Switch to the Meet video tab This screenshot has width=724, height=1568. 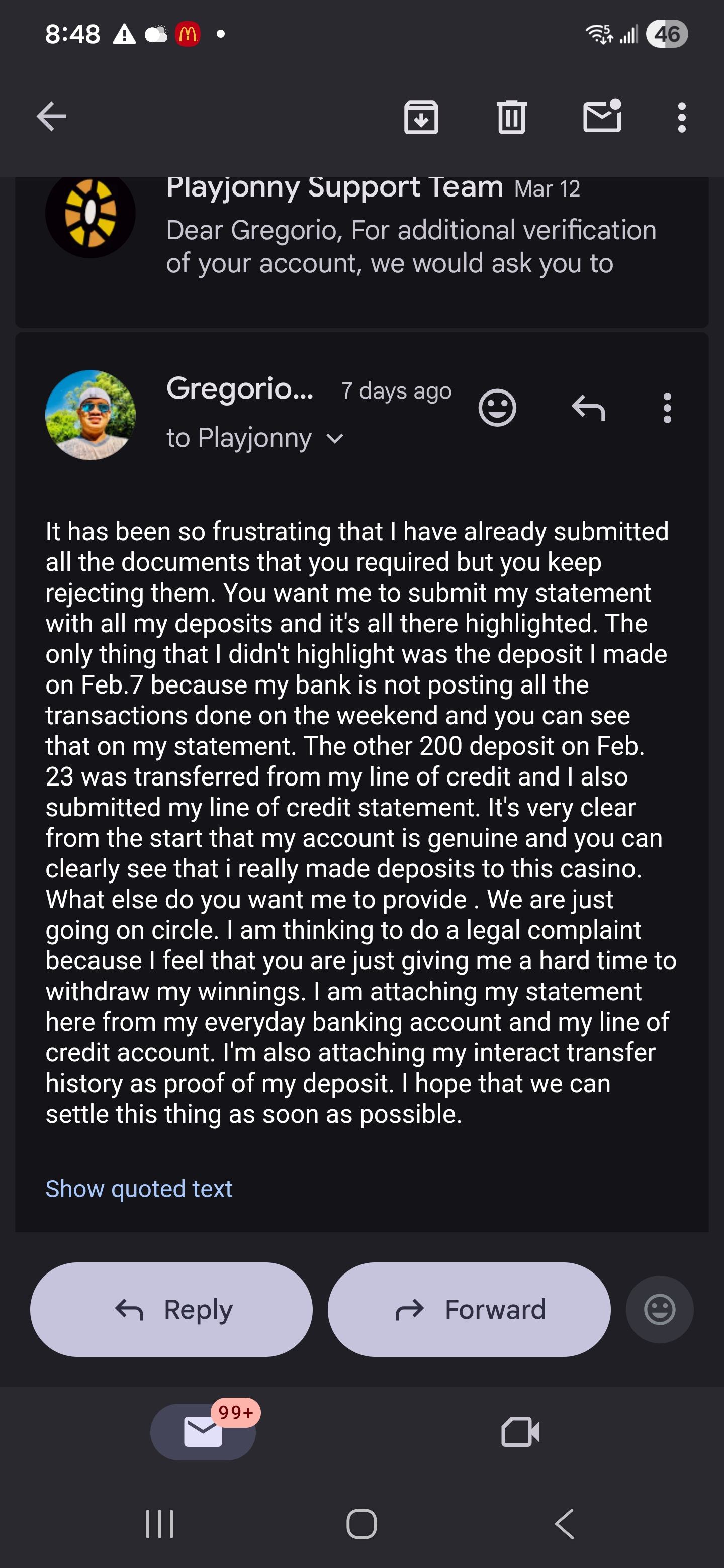click(x=520, y=1432)
